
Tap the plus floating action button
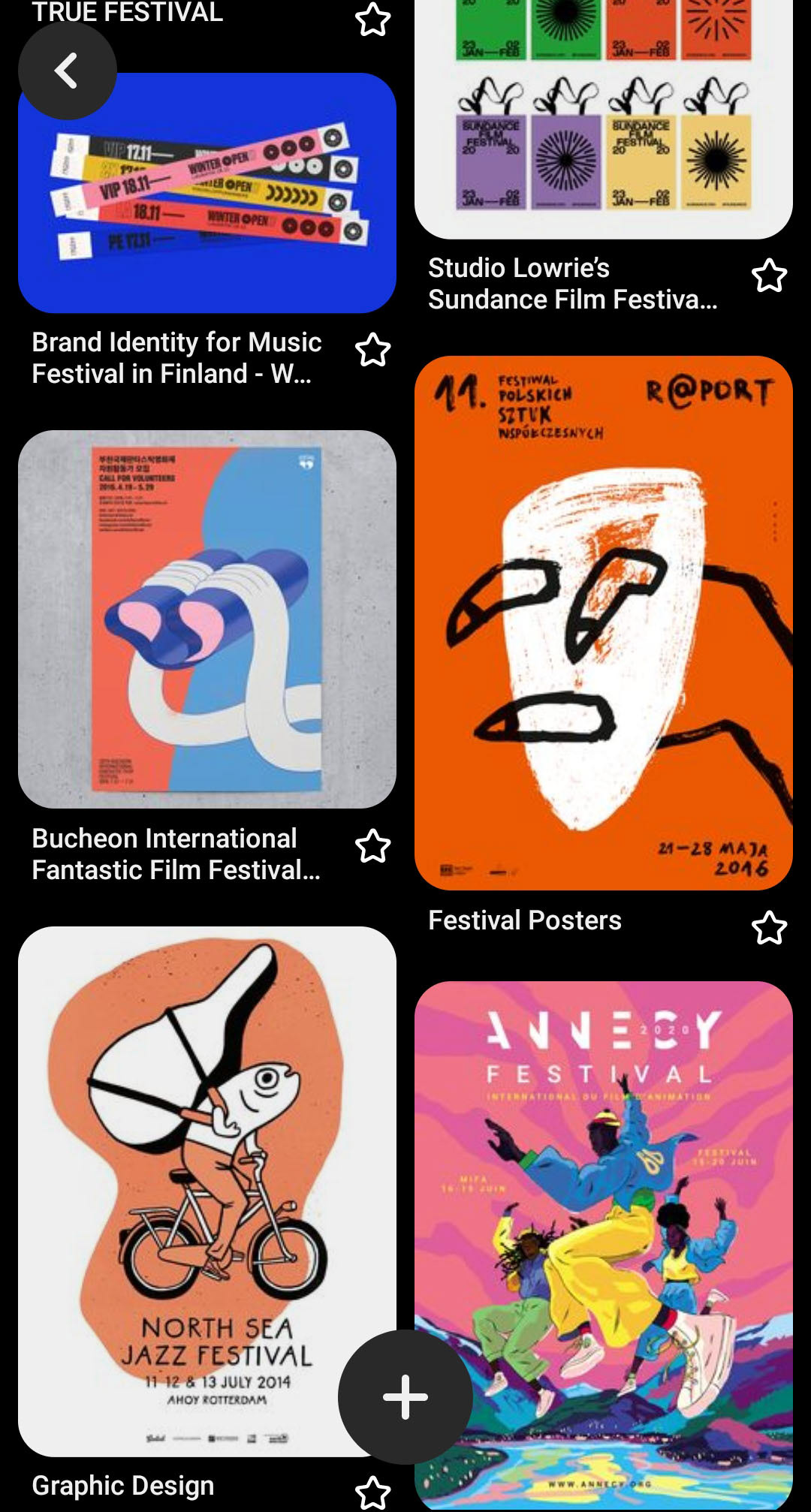[405, 1396]
